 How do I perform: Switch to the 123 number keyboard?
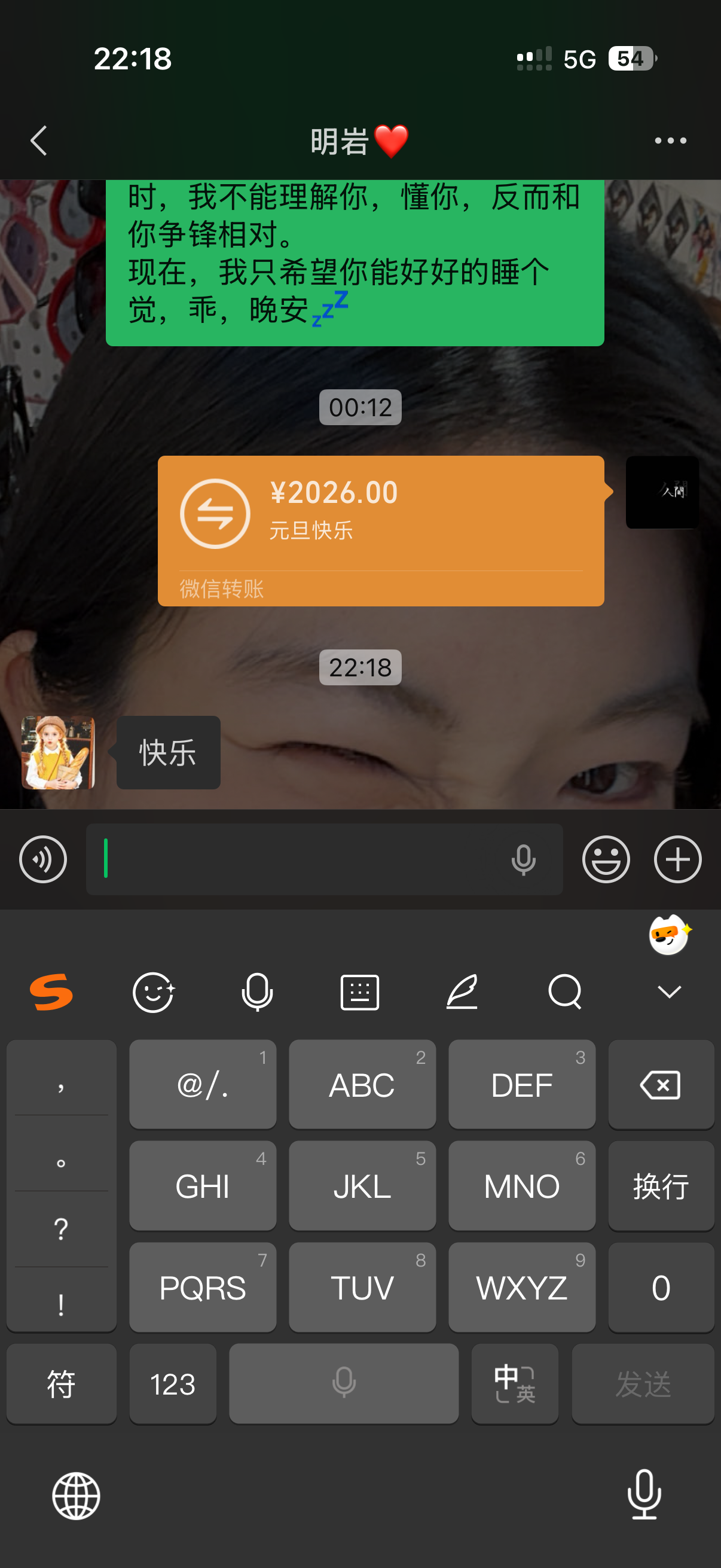(x=173, y=1384)
